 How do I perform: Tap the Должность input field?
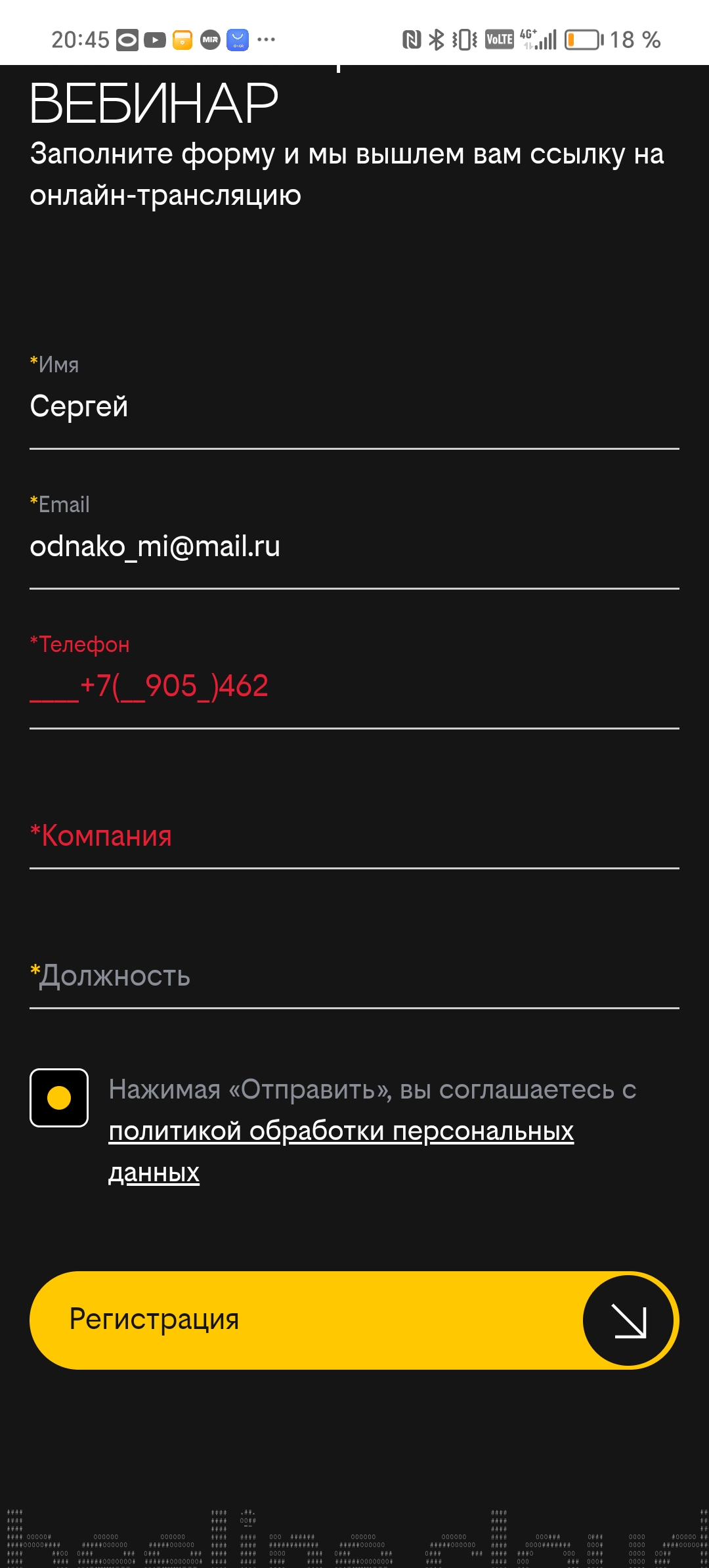pyautogui.click(x=353, y=976)
